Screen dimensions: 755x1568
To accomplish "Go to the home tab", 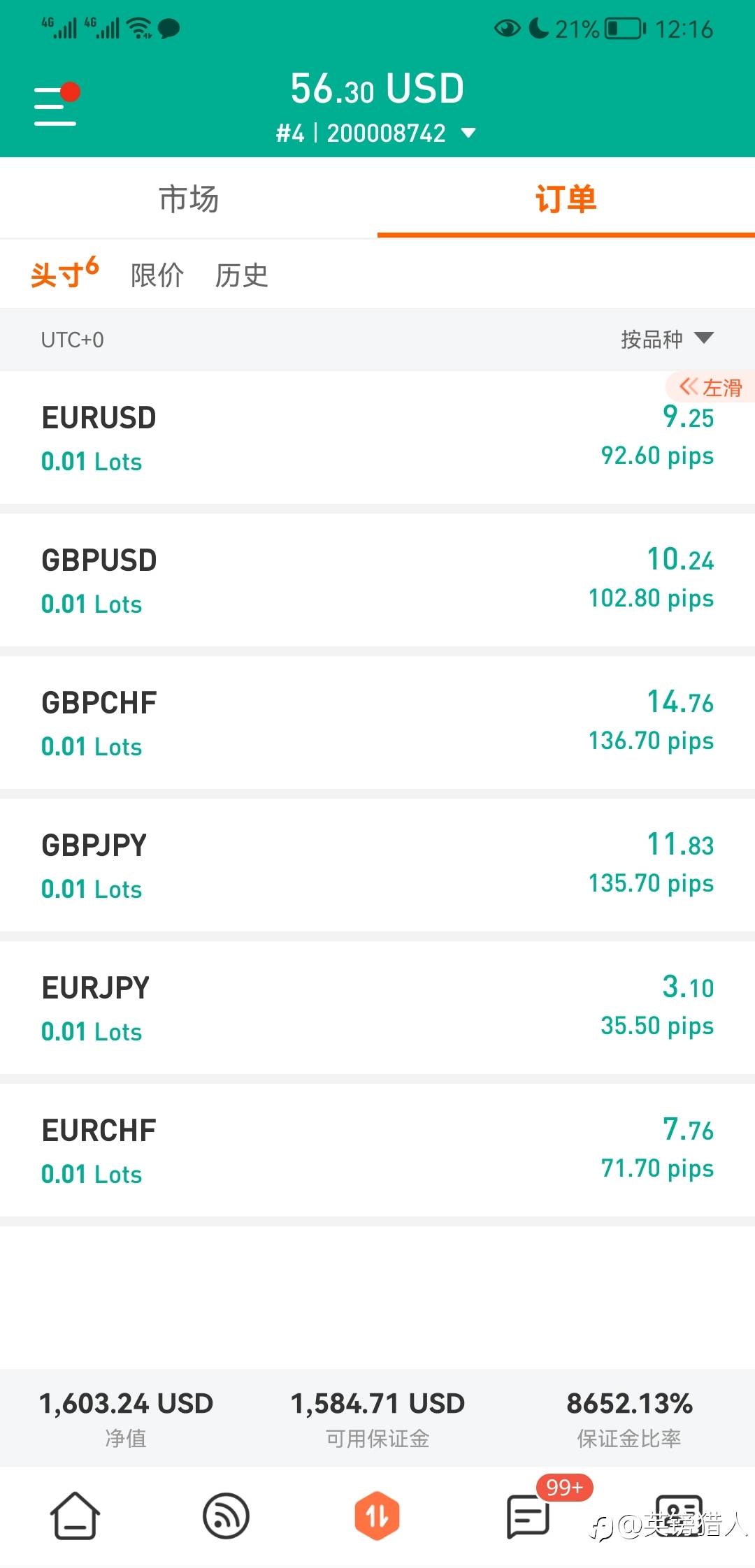I will tap(75, 1516).
